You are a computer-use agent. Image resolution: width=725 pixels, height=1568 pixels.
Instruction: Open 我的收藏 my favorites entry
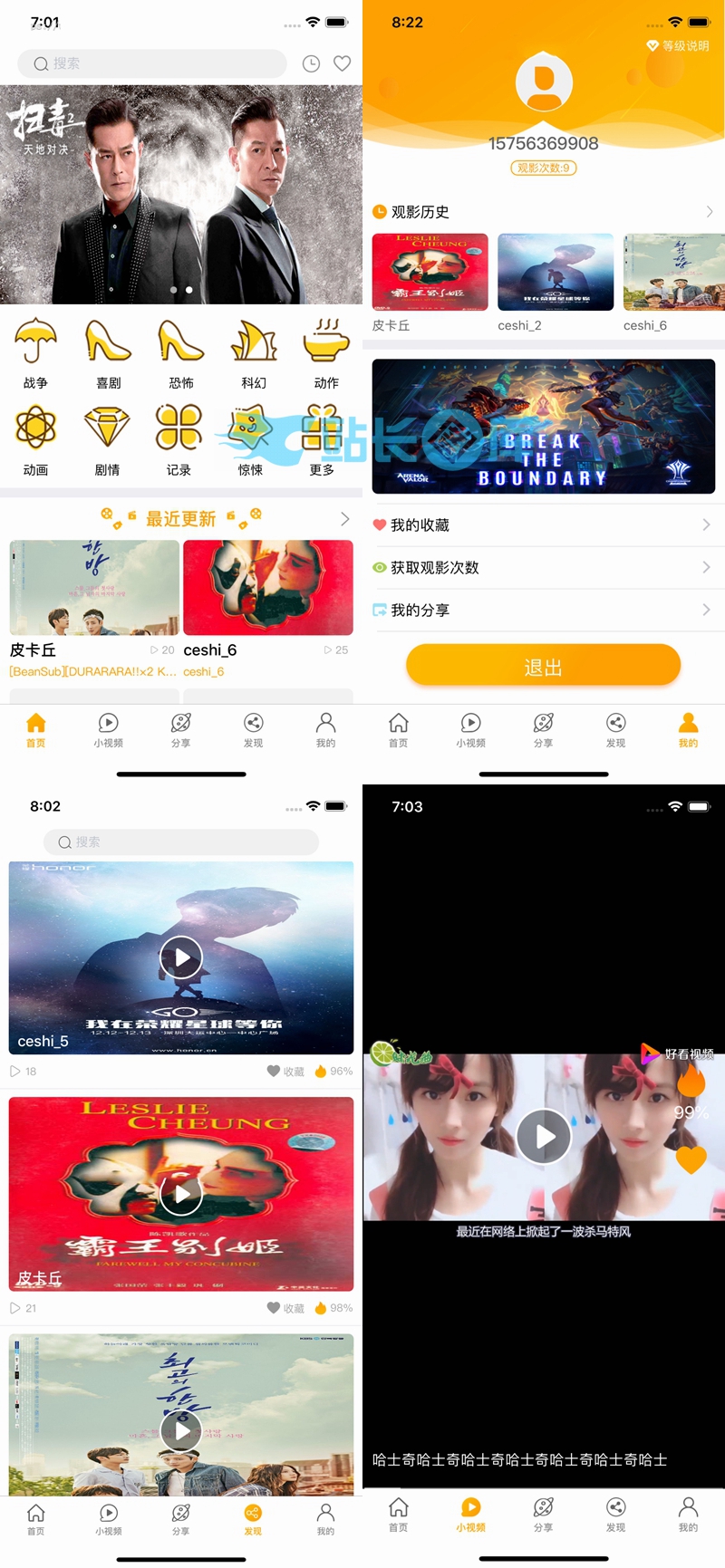(x=544, y=524)
